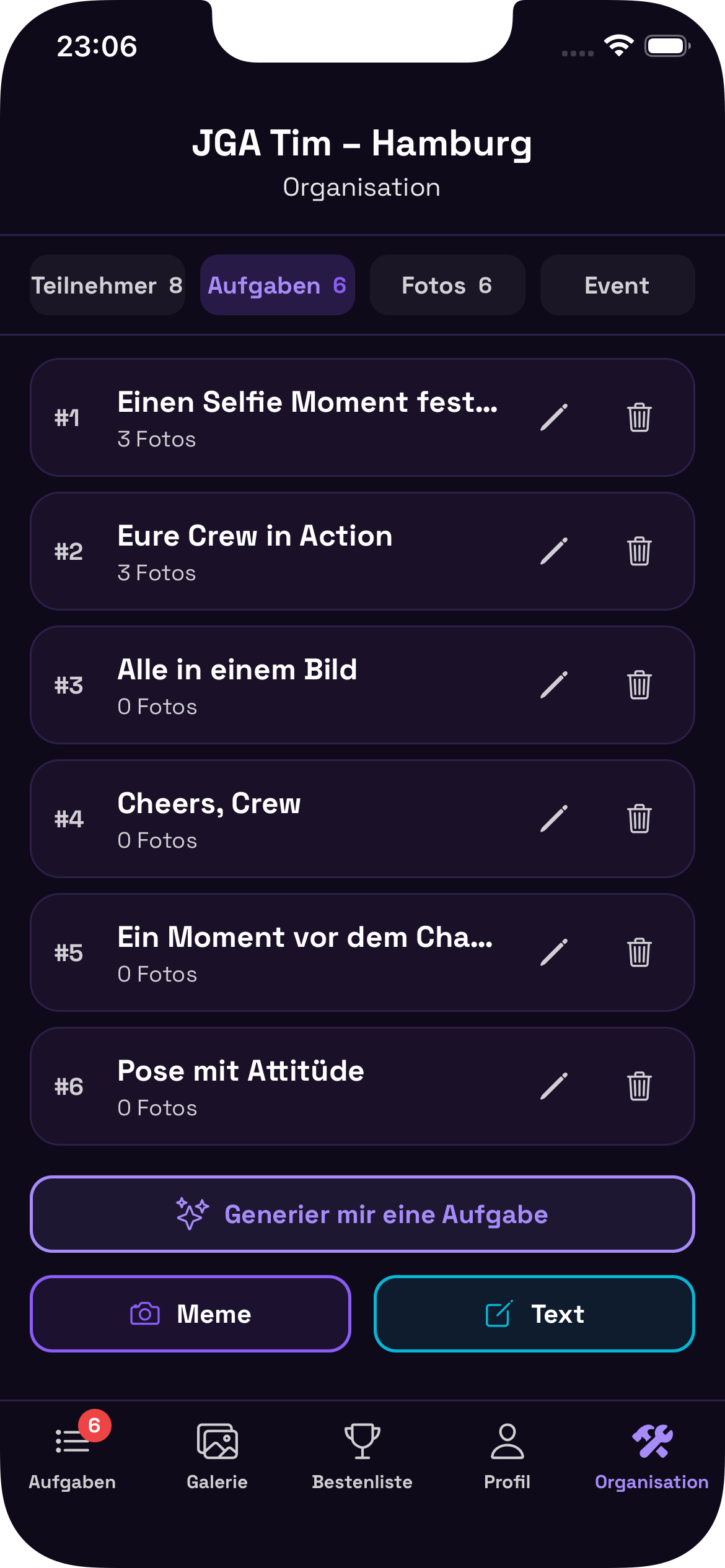The width and height of the screenshot is (725, 1568).
Task: Tap the sparkle icon in the generate button
Action: [191, 1214]
